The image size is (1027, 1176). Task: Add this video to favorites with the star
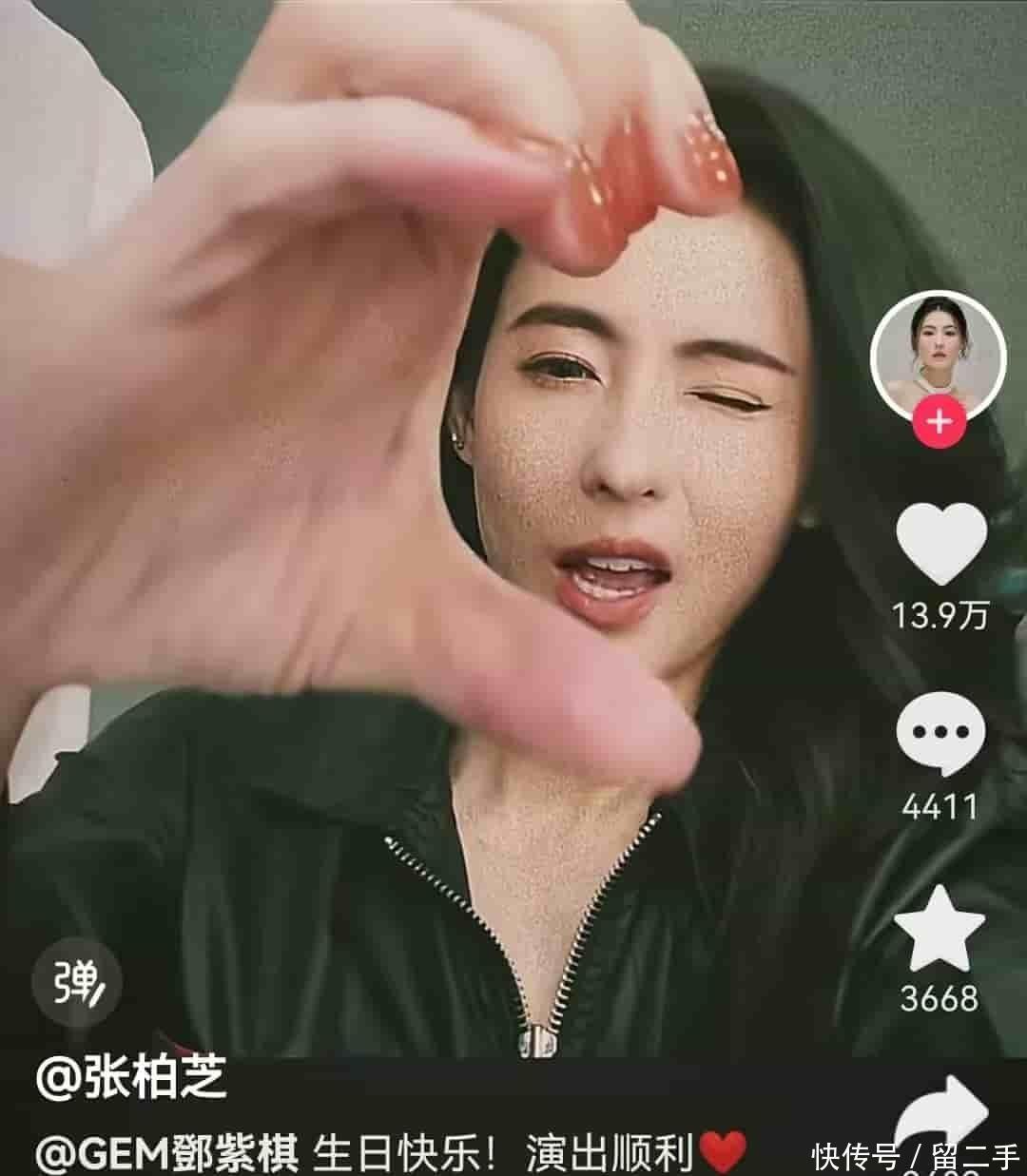click(940, 929)
